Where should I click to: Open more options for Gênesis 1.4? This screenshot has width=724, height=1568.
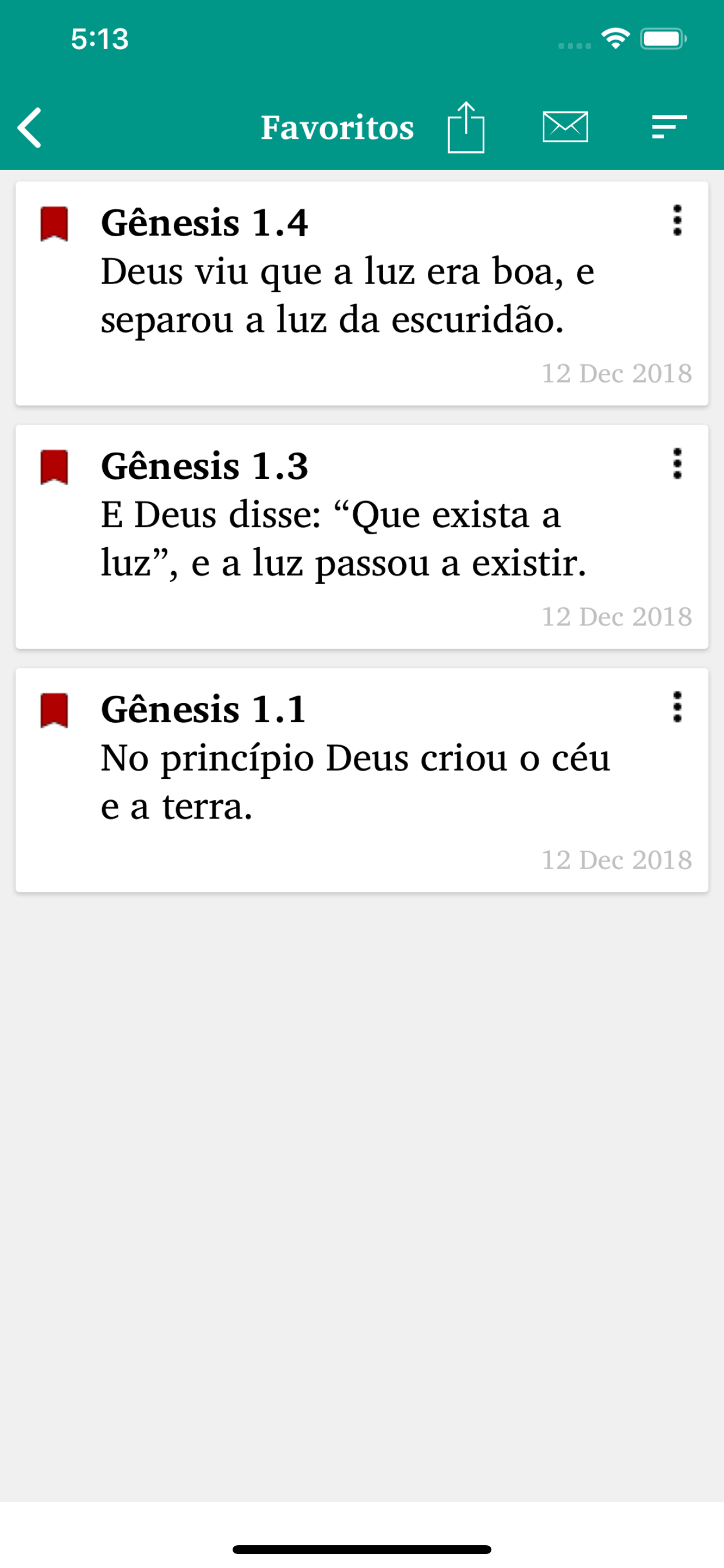tap(677, 220)
